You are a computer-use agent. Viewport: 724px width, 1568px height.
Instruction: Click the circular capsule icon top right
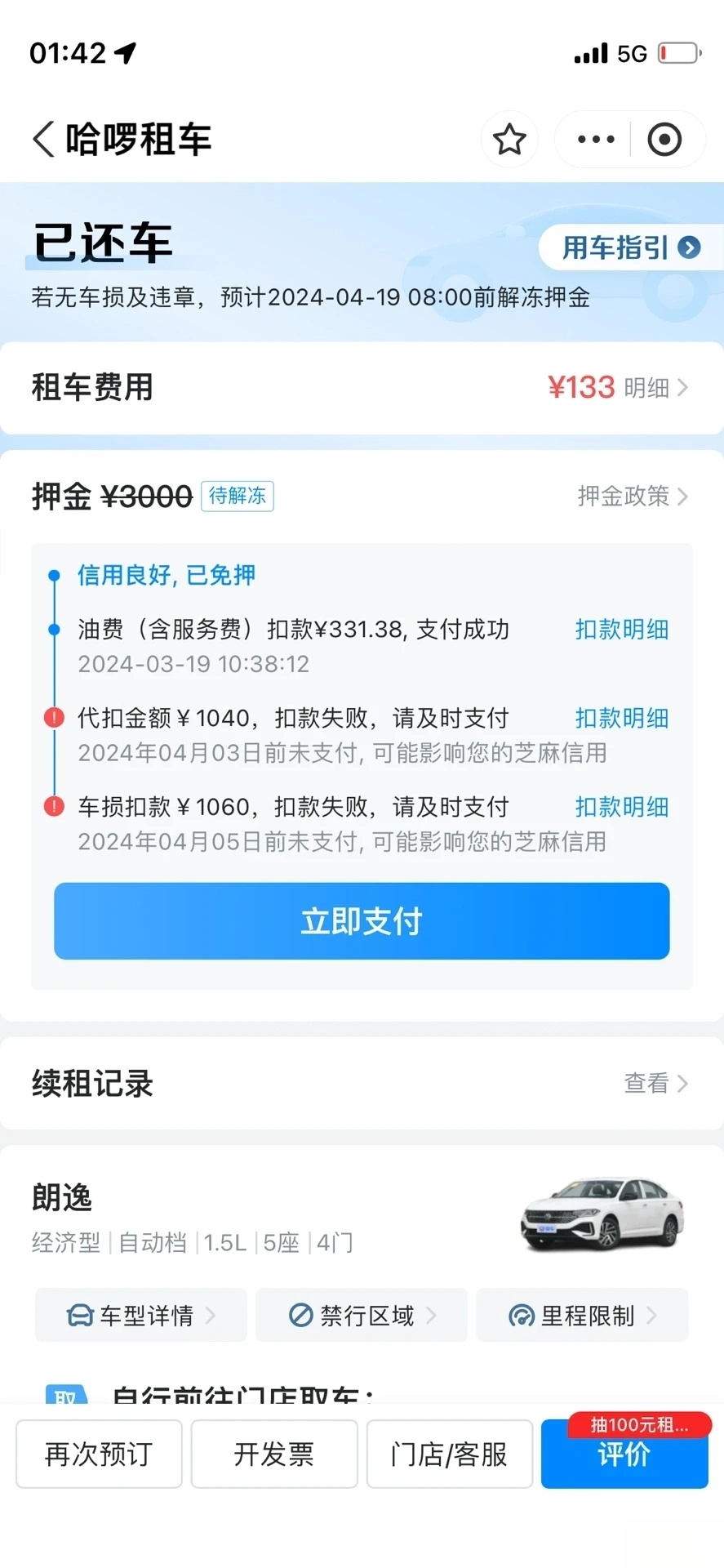(x=665, y=139)
